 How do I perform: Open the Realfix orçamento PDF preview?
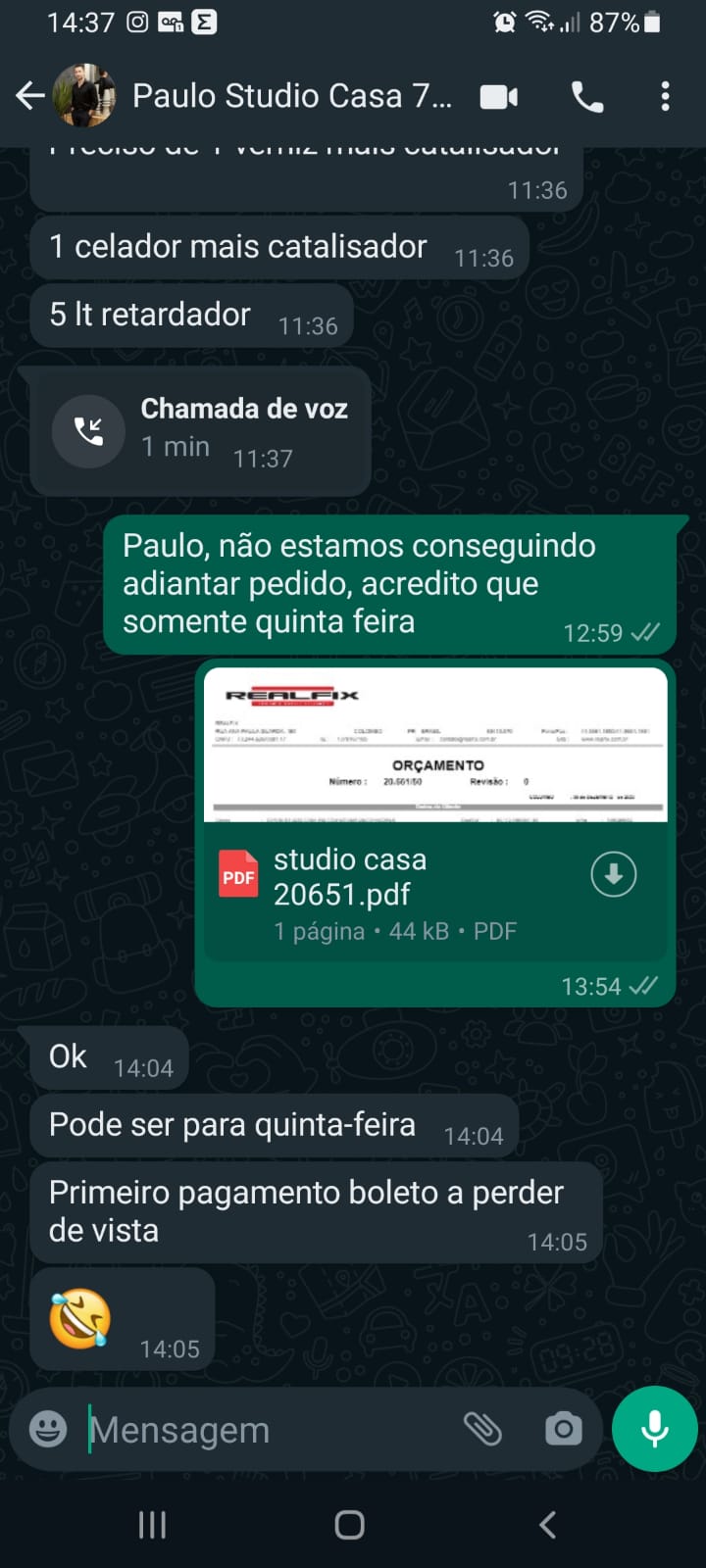[435, 745]
